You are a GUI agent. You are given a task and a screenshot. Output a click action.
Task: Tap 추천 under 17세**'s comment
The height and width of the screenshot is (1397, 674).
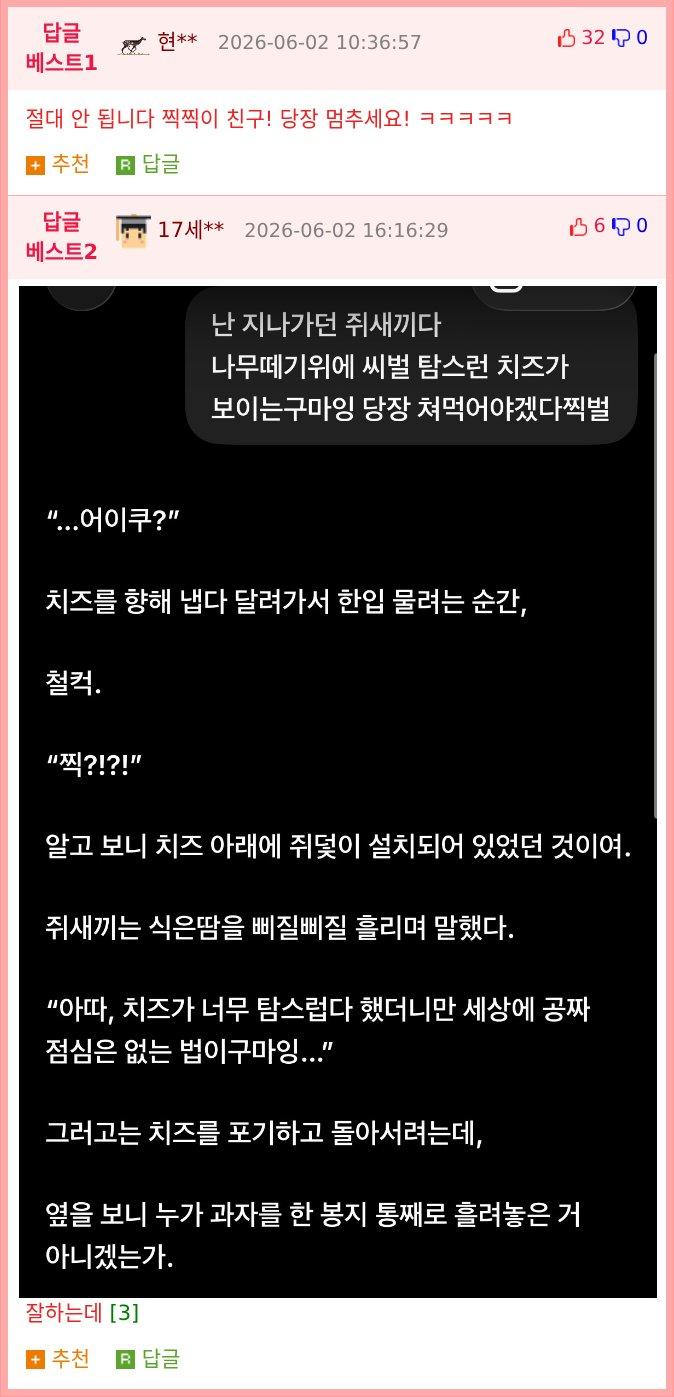pos(58,1358)
